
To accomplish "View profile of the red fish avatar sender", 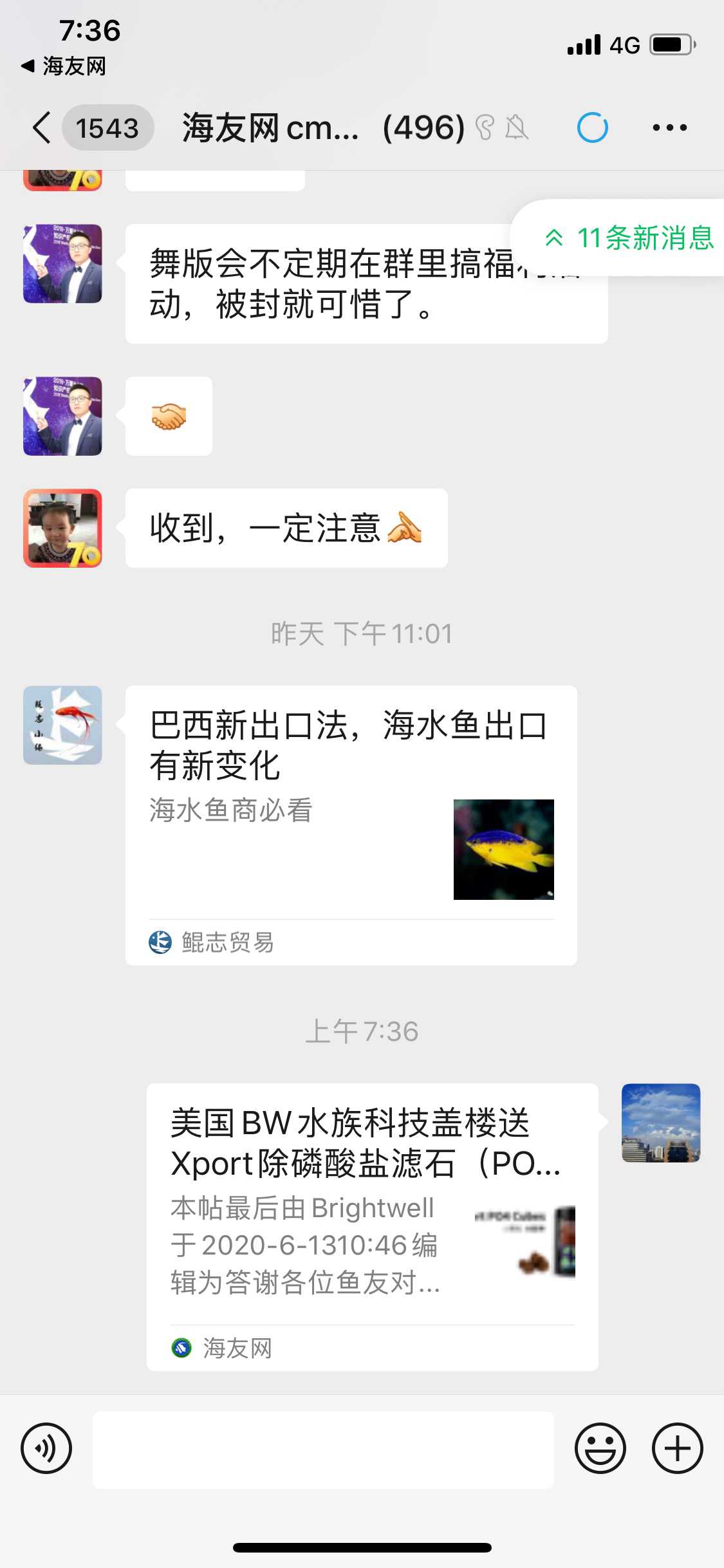I will [62, 725].
